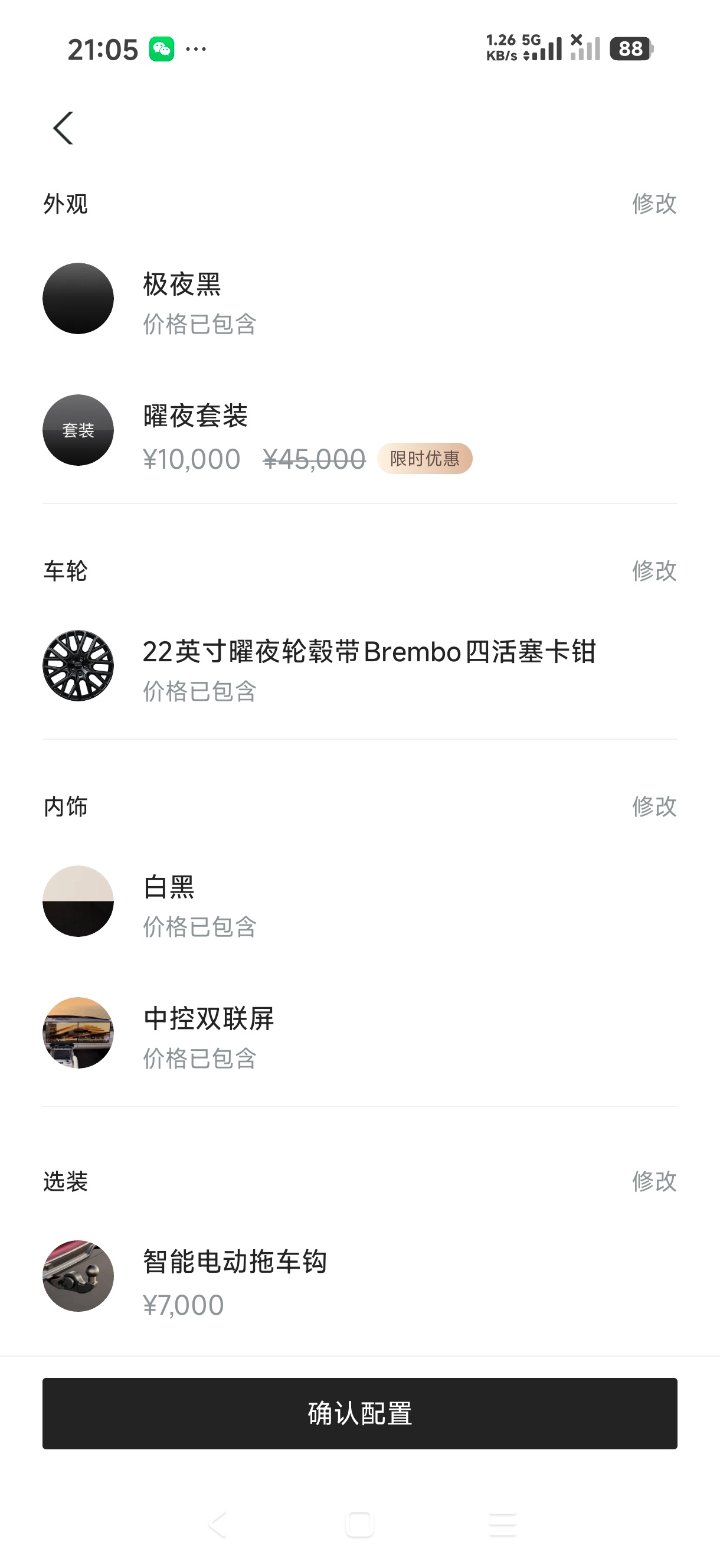Viewport: 720px width, 1568px height.
Task: Edit the 车轮 selection via 修改
Action: [x=654, y=571]
